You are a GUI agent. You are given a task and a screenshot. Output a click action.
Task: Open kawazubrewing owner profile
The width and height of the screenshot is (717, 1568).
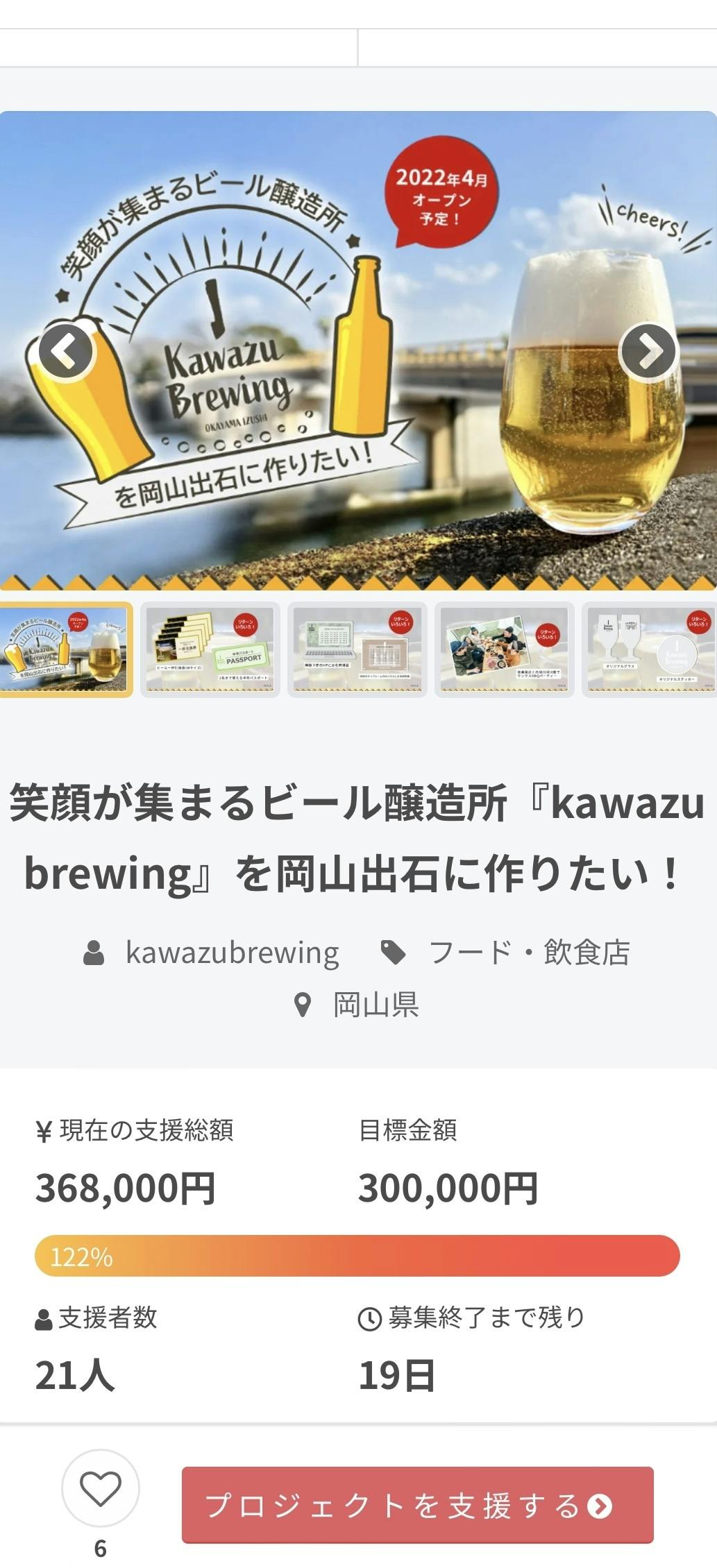point(231,953)
